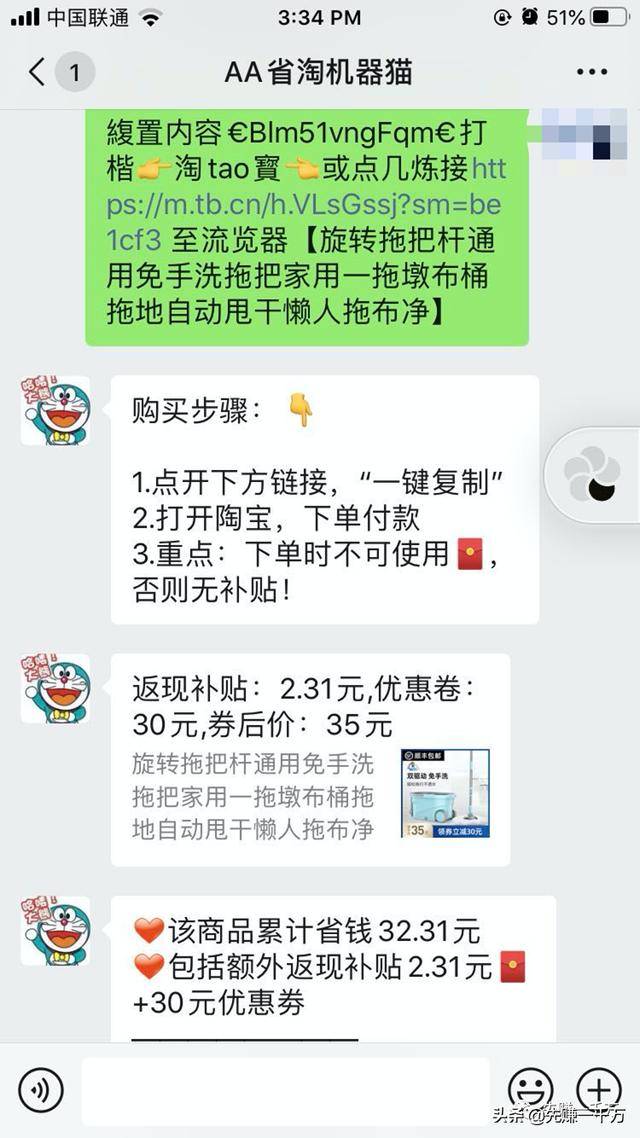Switch to voice message input
Viewport: 640px width, 1138px height.
pyautogui.click(x=41, y=1090)
